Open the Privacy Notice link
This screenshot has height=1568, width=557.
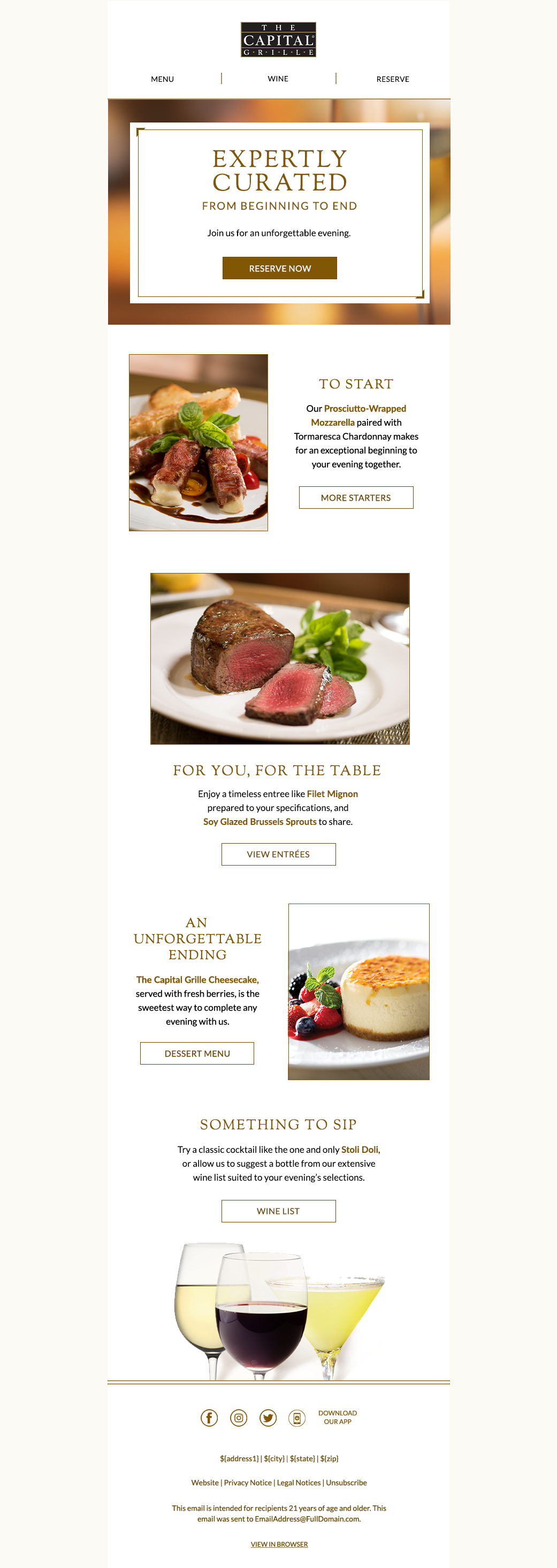pos(248,1482)
